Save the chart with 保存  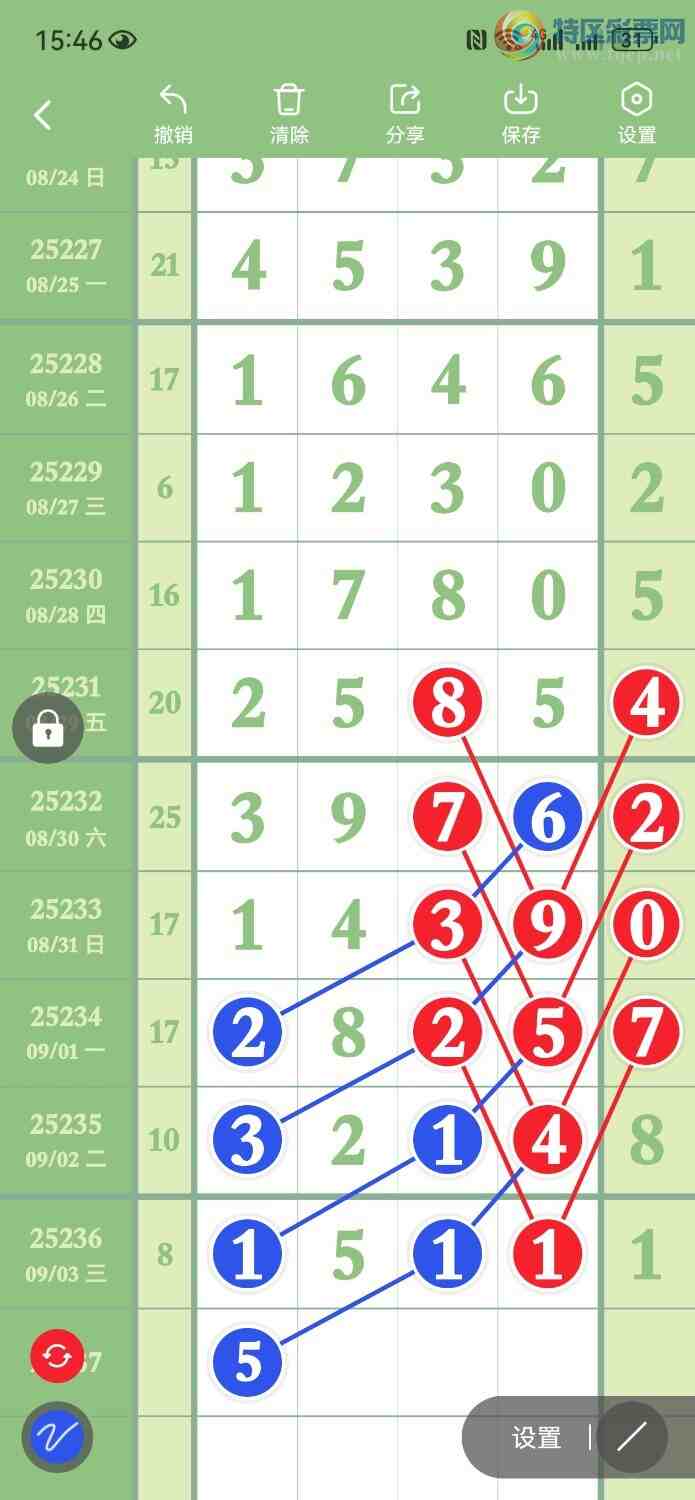(x=521, y=115)
